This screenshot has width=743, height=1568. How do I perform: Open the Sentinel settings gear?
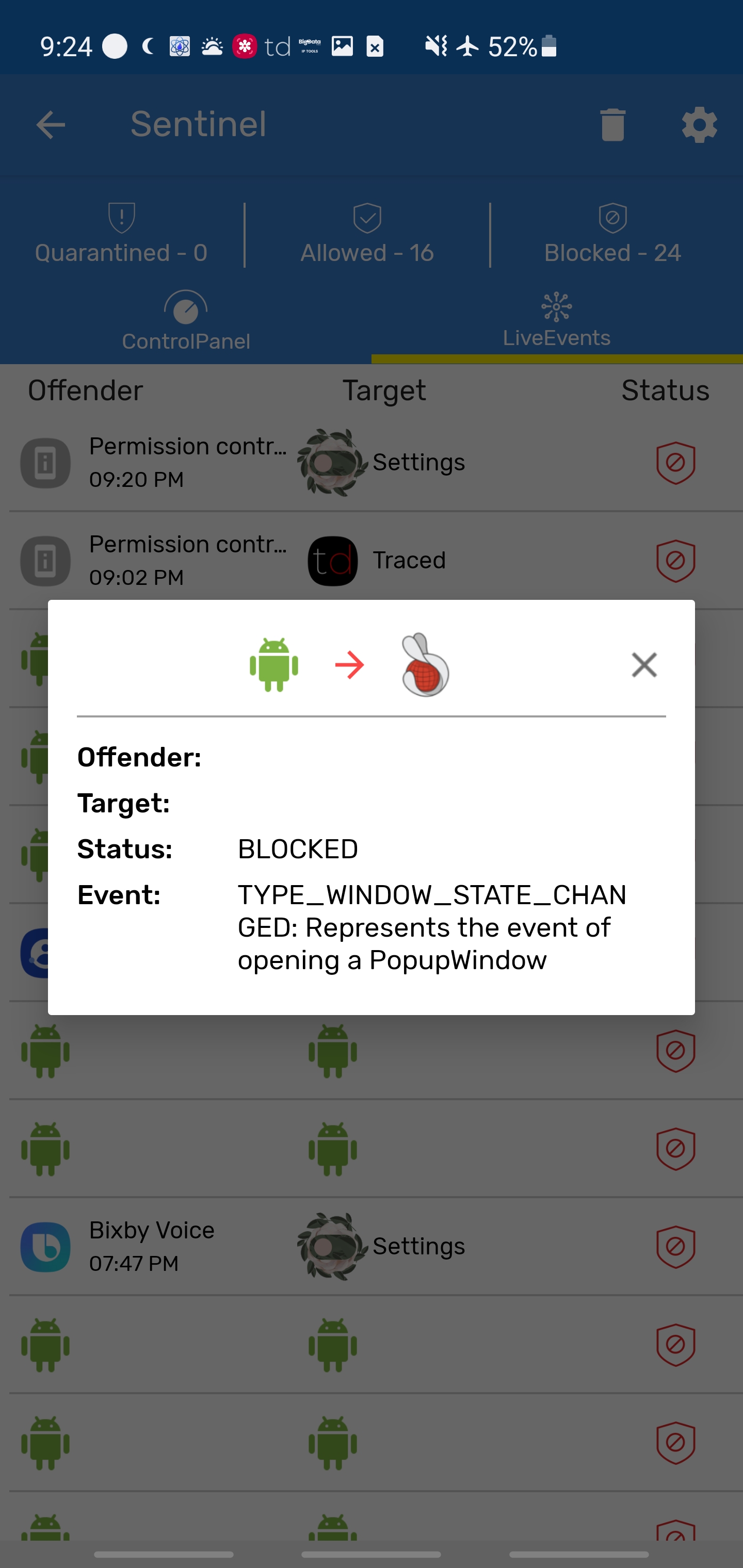(x=699, y=125)
